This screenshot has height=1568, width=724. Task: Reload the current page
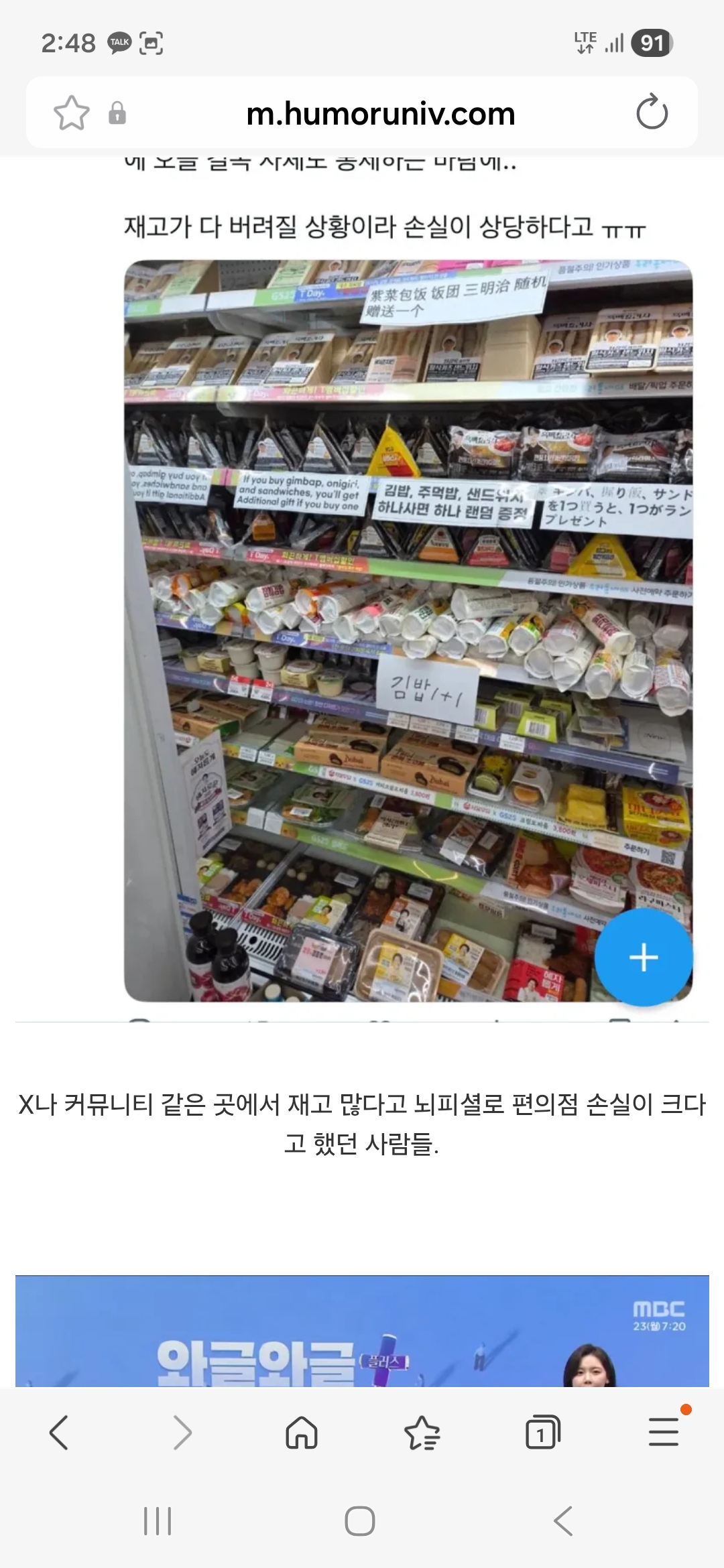coord(652,113)
